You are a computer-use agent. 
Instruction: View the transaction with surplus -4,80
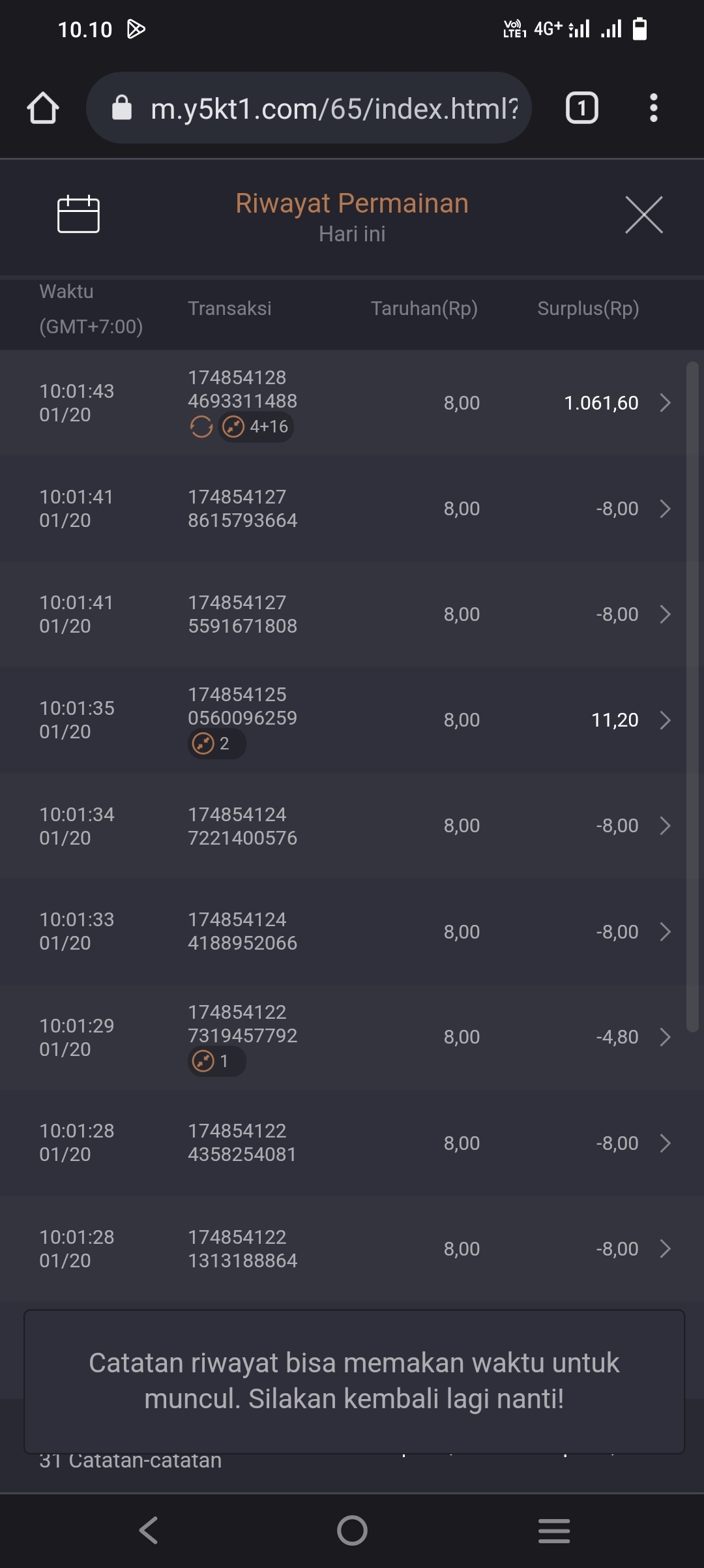(664, 1037)
